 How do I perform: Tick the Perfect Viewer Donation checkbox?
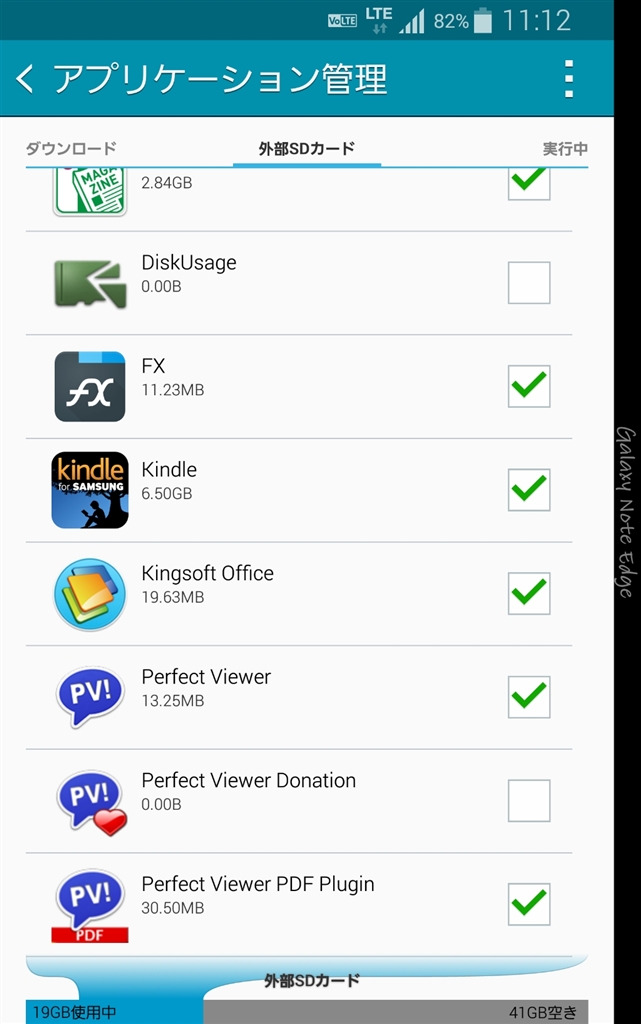[x=529, y=801]
